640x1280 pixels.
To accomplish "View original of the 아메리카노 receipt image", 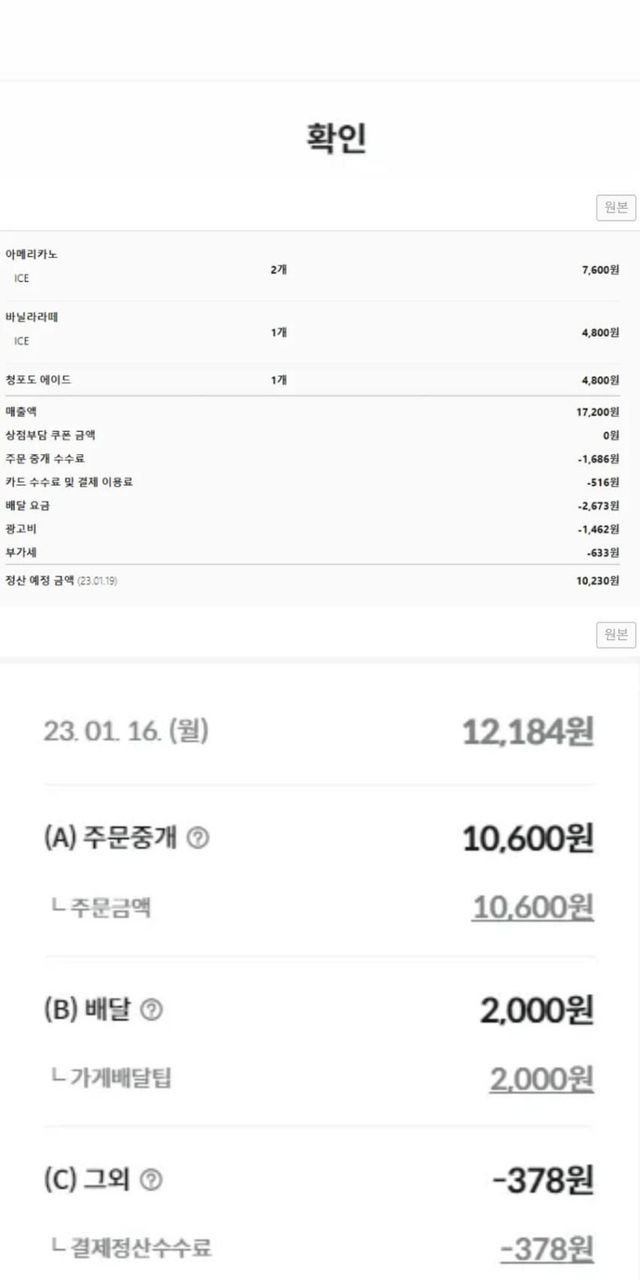I will coord(615,208).
